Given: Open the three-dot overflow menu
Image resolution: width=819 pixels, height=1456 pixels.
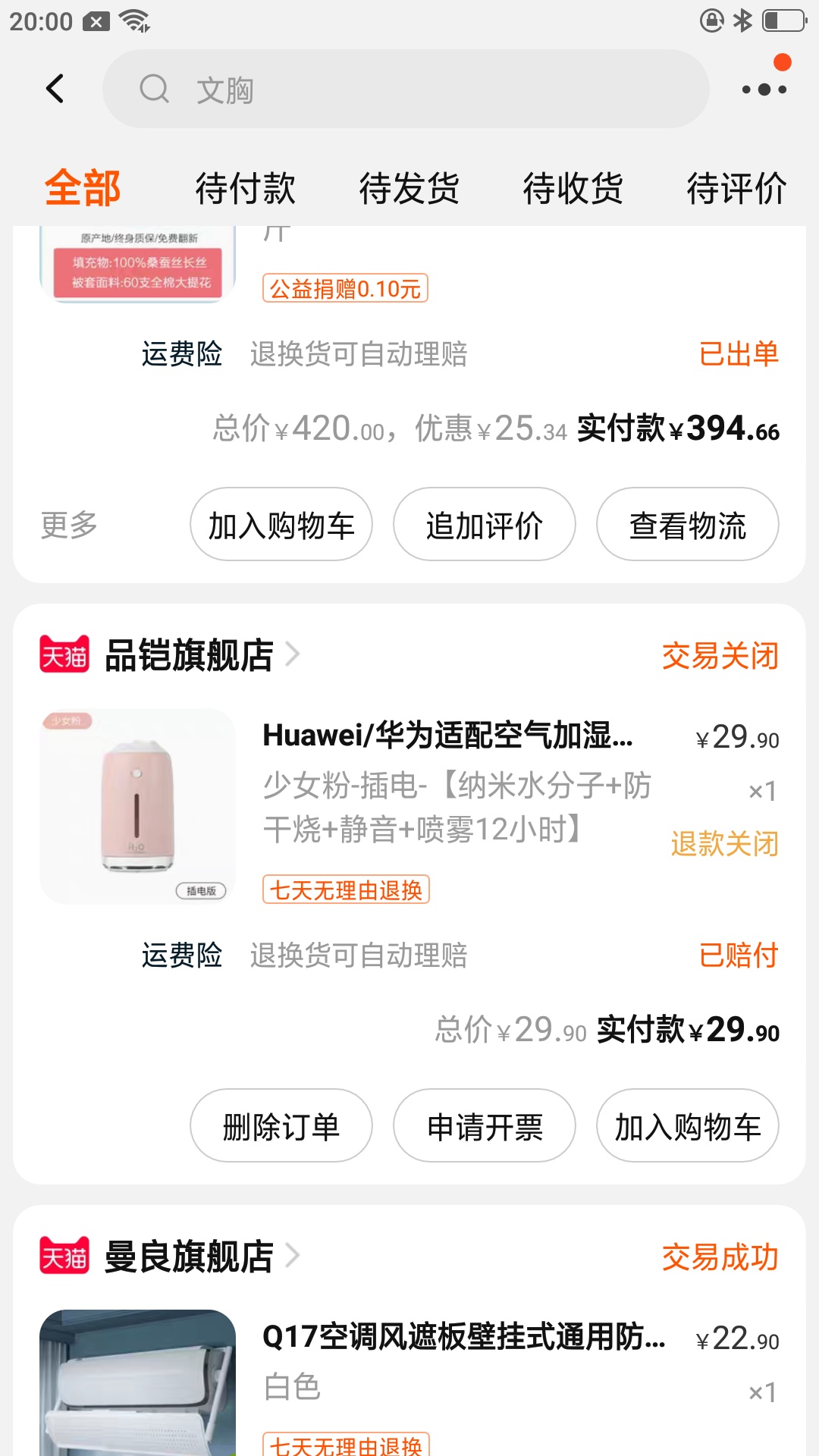Looking at the screenshot, I should click(764, 89).
